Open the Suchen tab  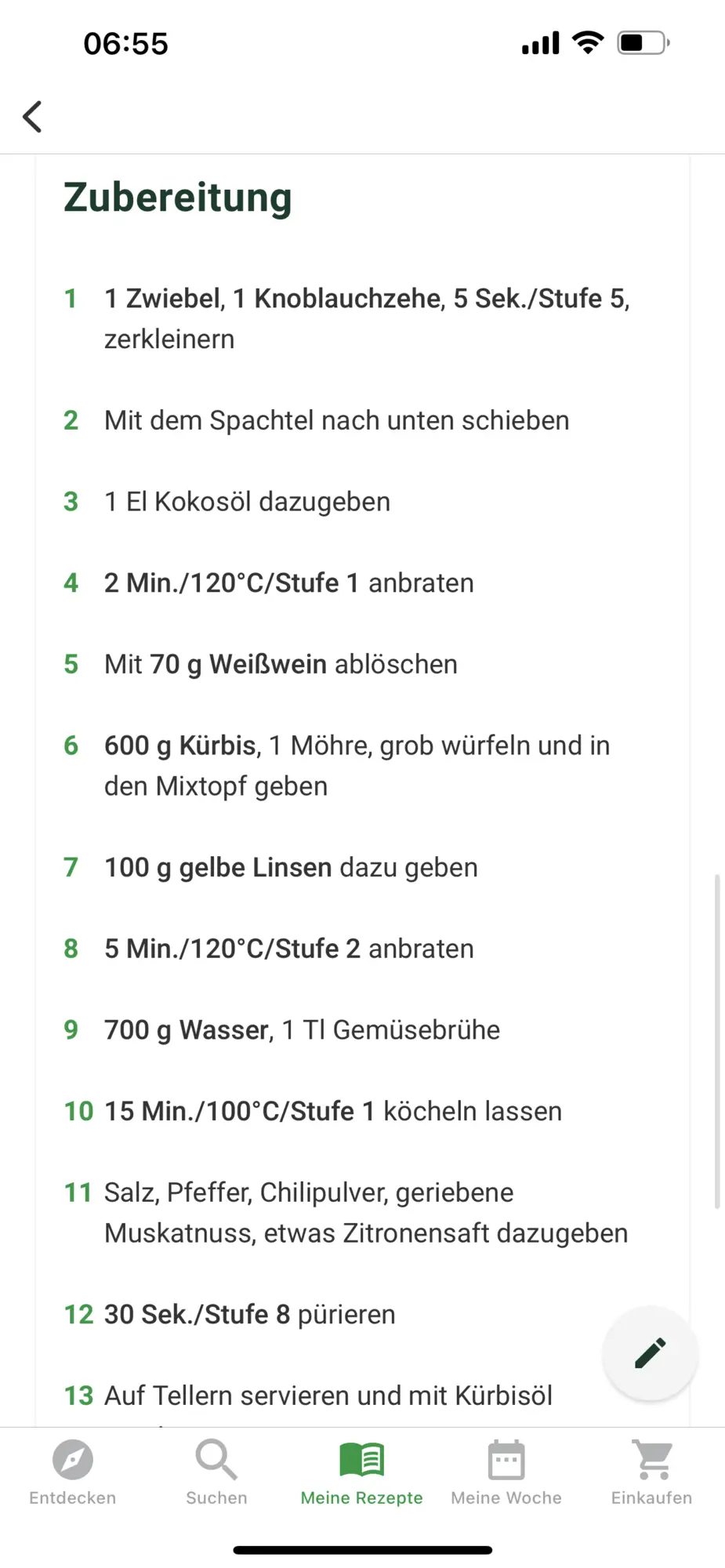pos(216,1472)
